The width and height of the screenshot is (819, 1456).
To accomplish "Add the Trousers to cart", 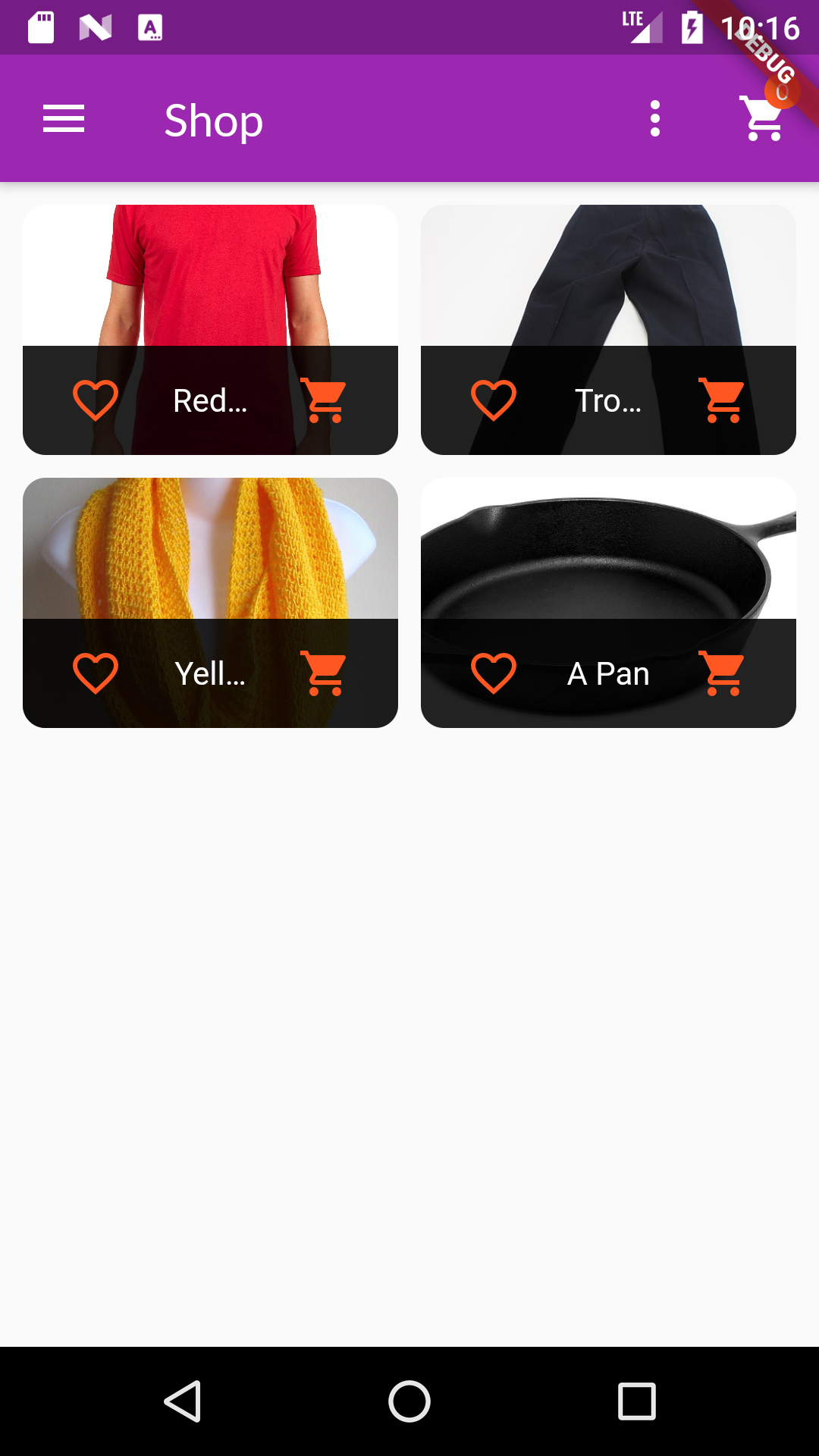I will point(723,400).
